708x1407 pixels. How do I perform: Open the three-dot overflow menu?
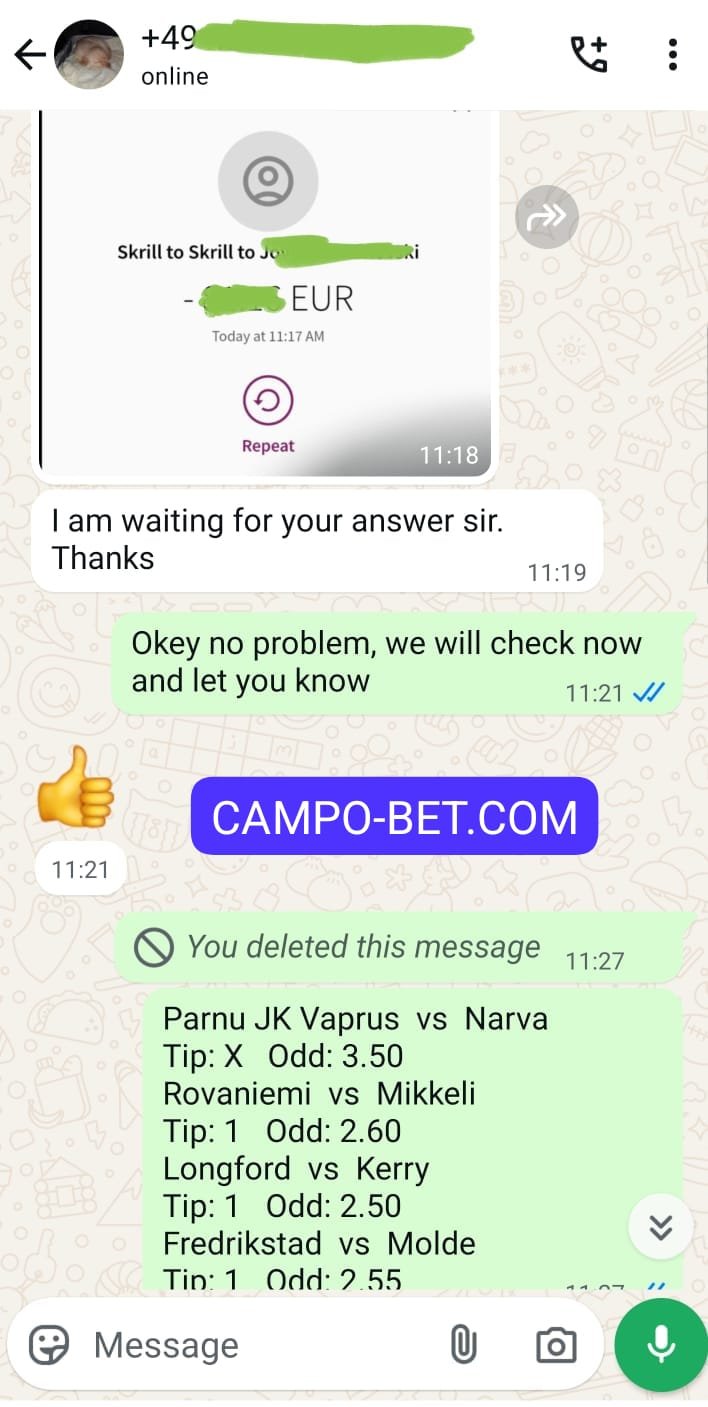click(673, 54)
